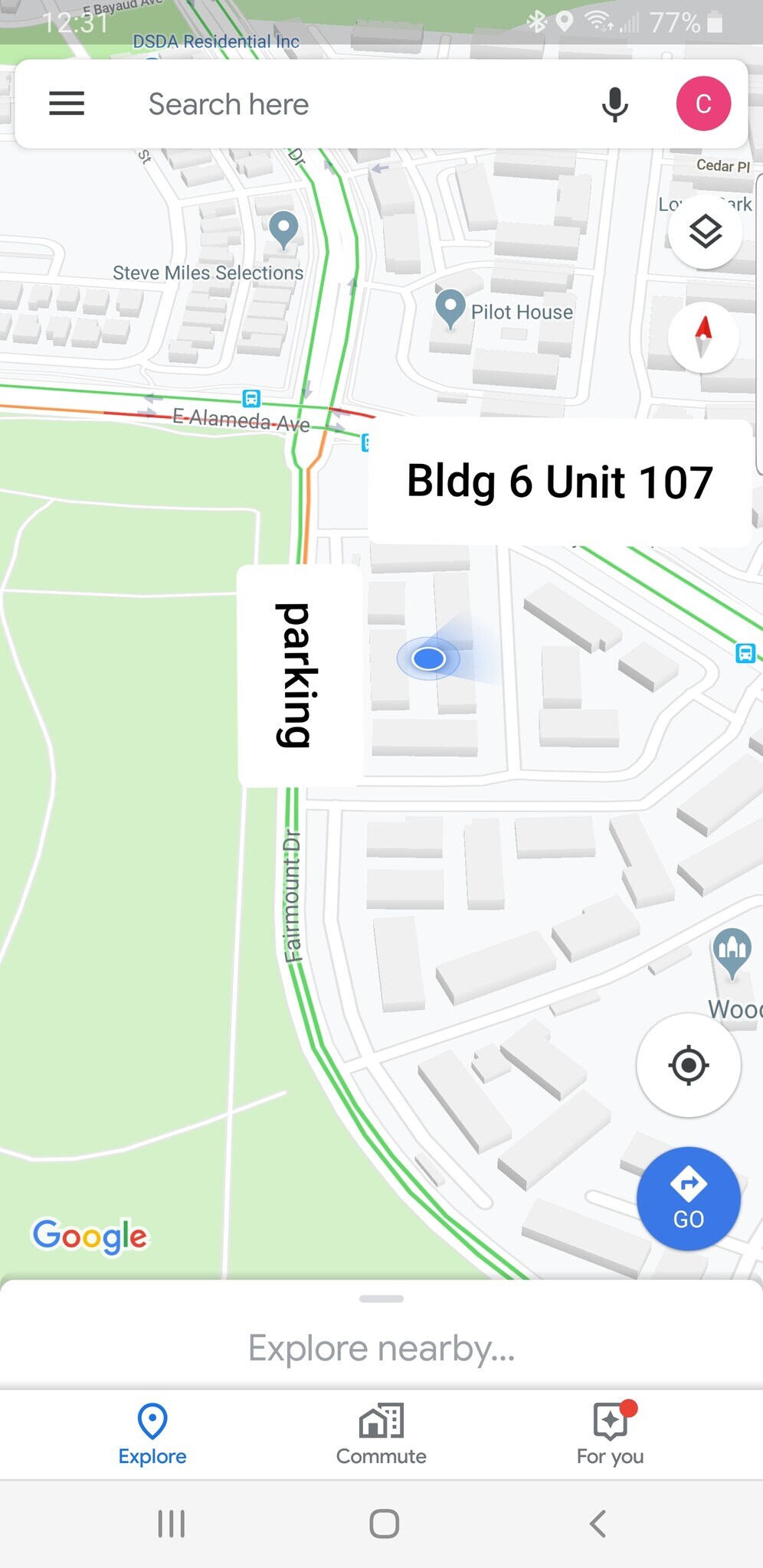Start voice search with microphone
This screenshot has width=763, height=1568.
(x=614, y=104)
